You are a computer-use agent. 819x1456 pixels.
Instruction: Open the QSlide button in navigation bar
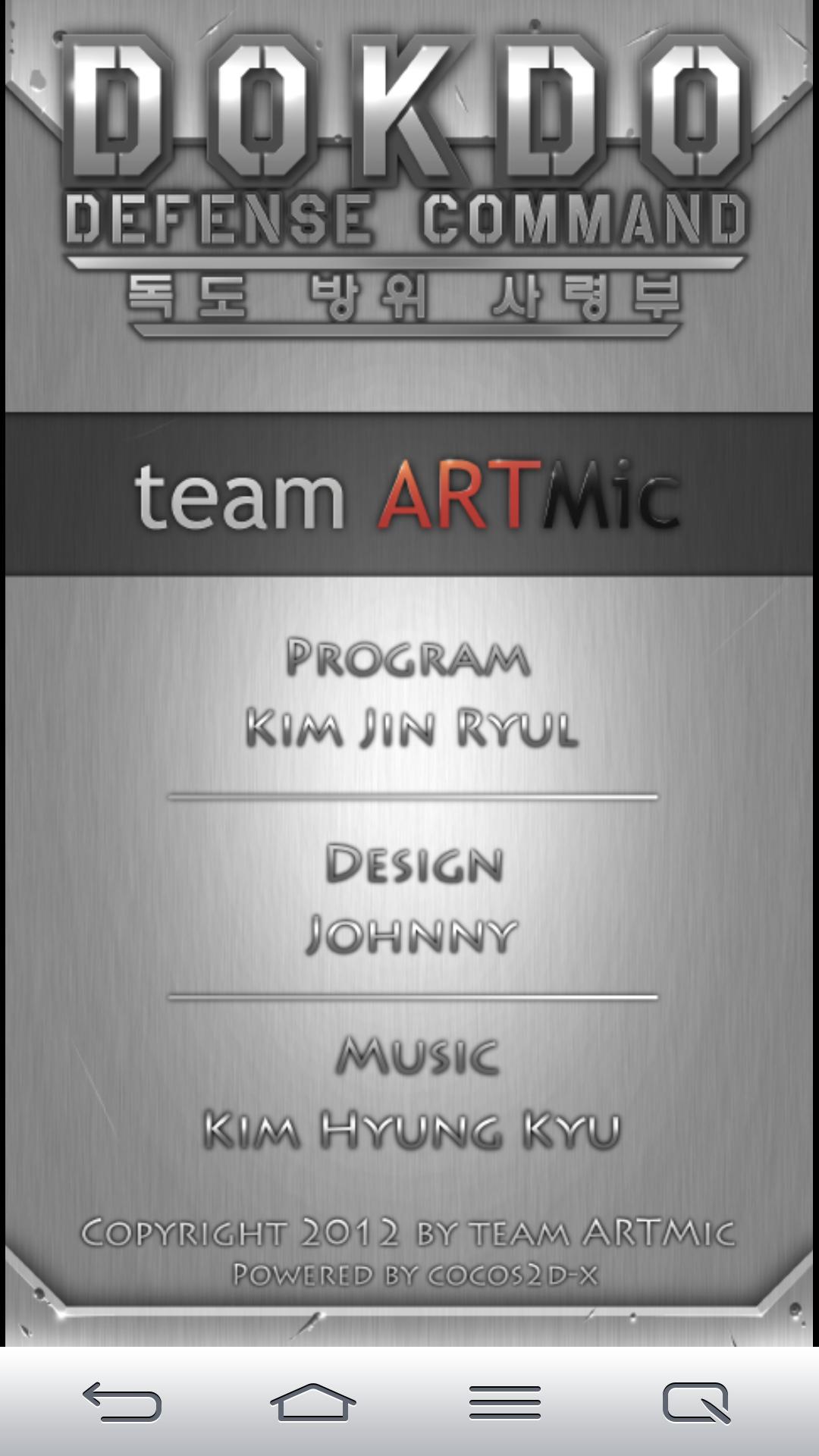click(x=696, y=1401)
